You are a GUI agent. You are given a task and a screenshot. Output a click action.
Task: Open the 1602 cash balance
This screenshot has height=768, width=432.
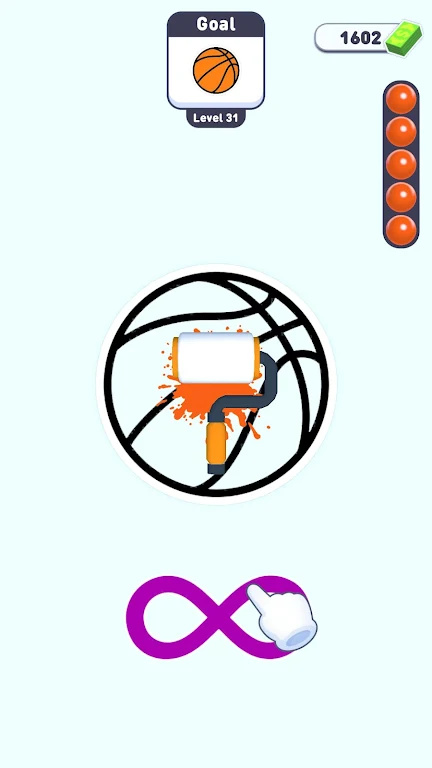tap(368, 38)
